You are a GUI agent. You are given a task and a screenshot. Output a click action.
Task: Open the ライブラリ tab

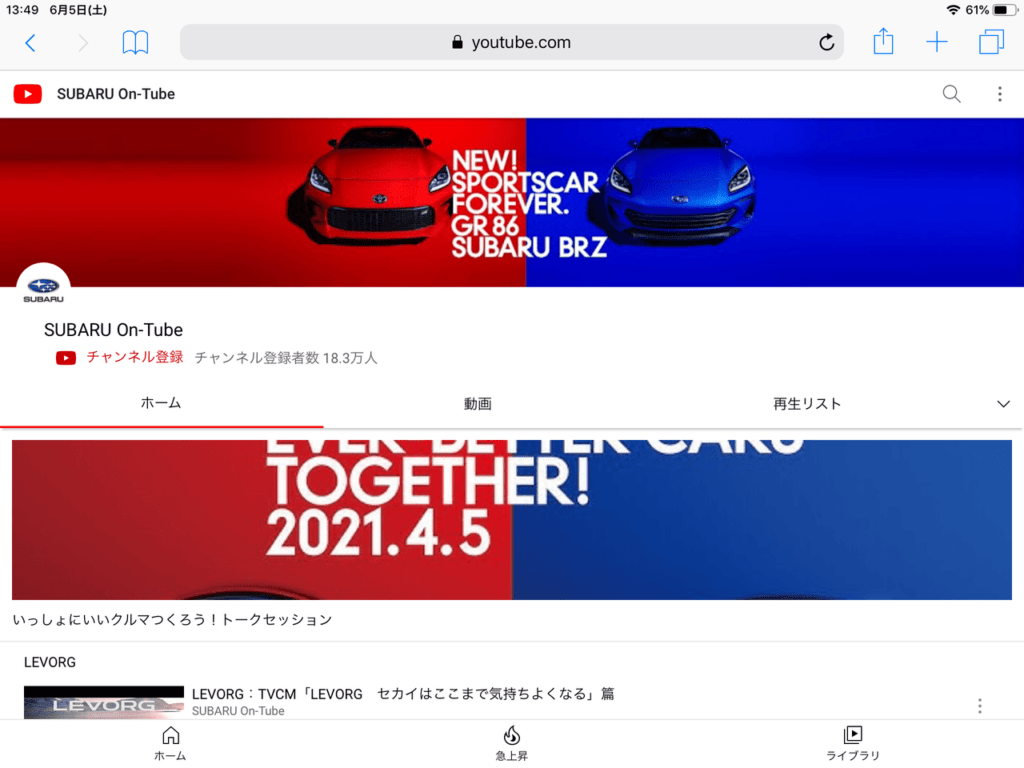(852, 743)
